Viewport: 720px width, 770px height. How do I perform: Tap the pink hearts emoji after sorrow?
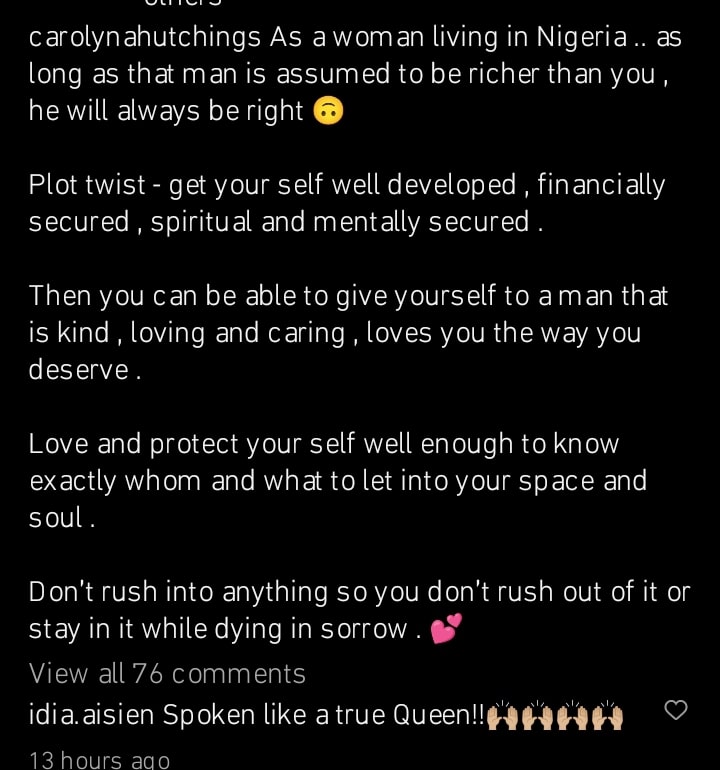tap(447, 628)
